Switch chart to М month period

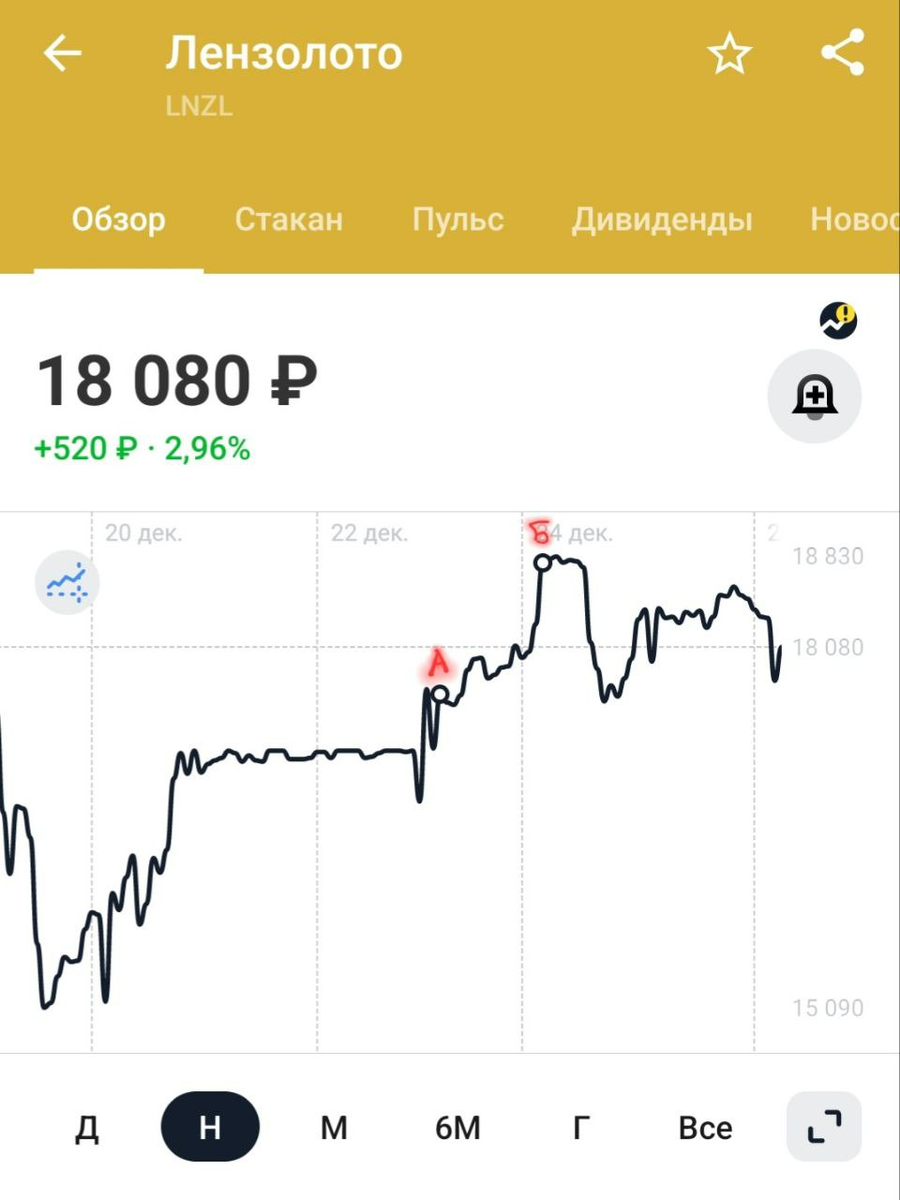334,1128
